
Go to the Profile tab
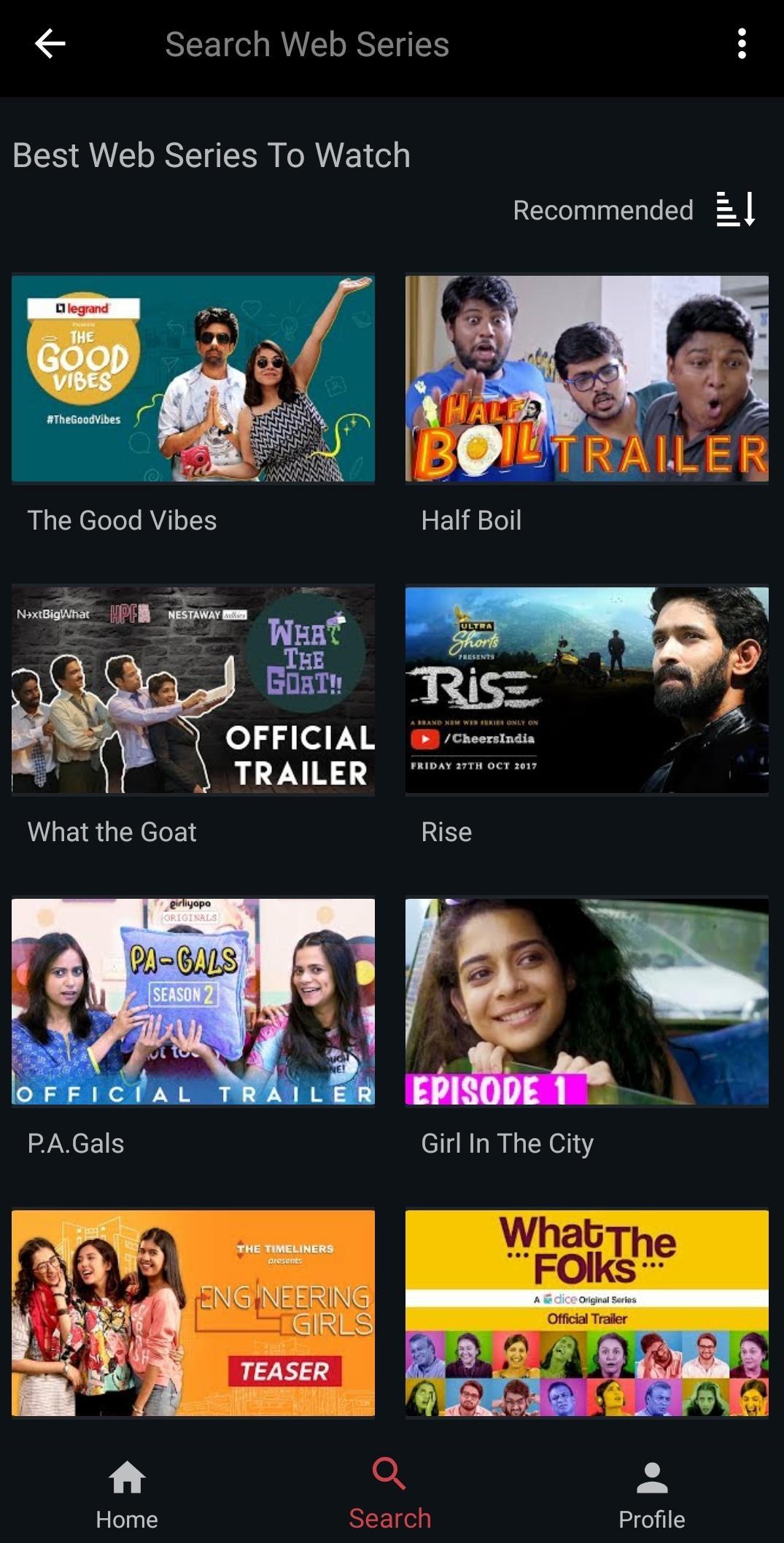651,1496
